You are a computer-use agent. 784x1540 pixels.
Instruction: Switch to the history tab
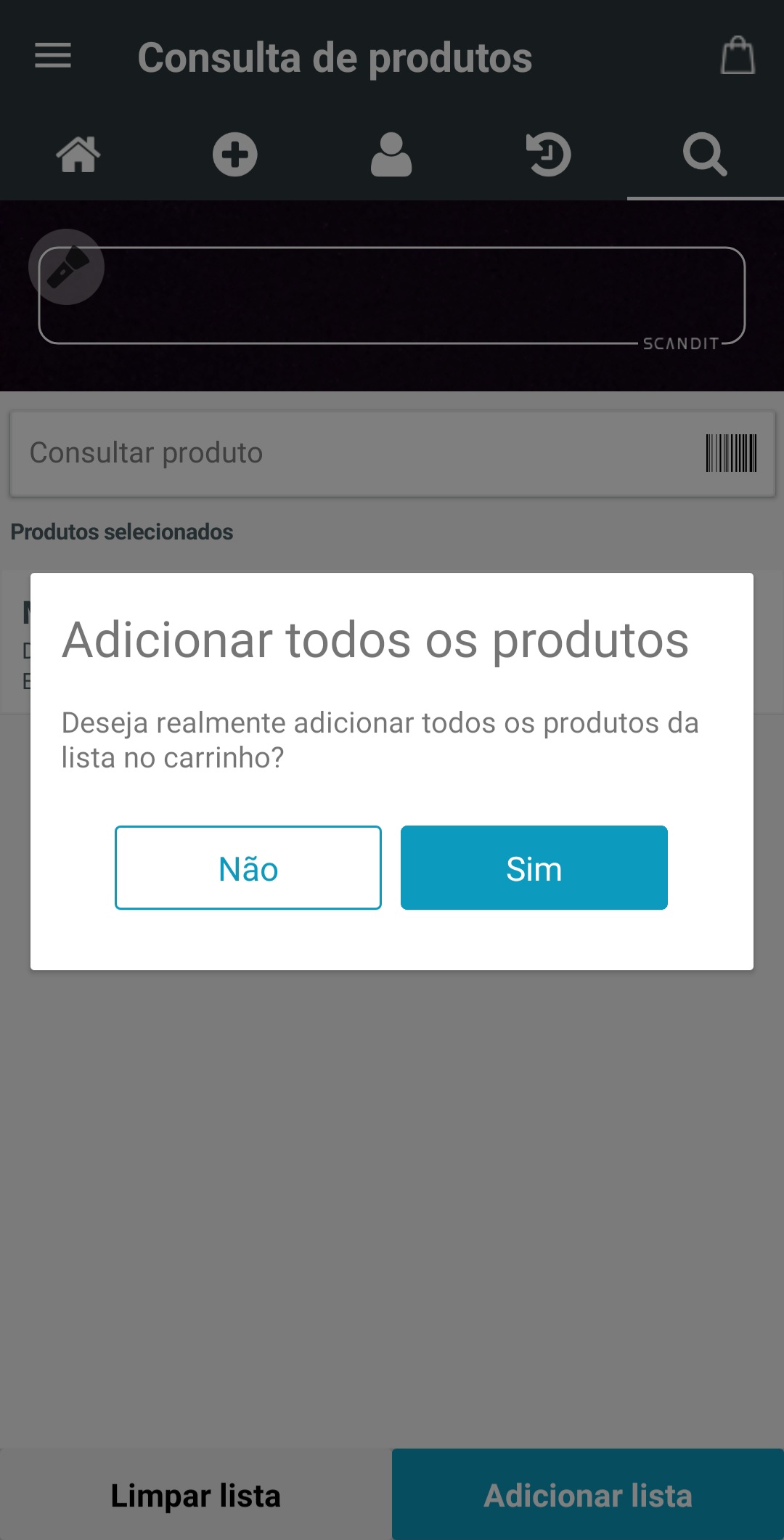coord(548,154)
